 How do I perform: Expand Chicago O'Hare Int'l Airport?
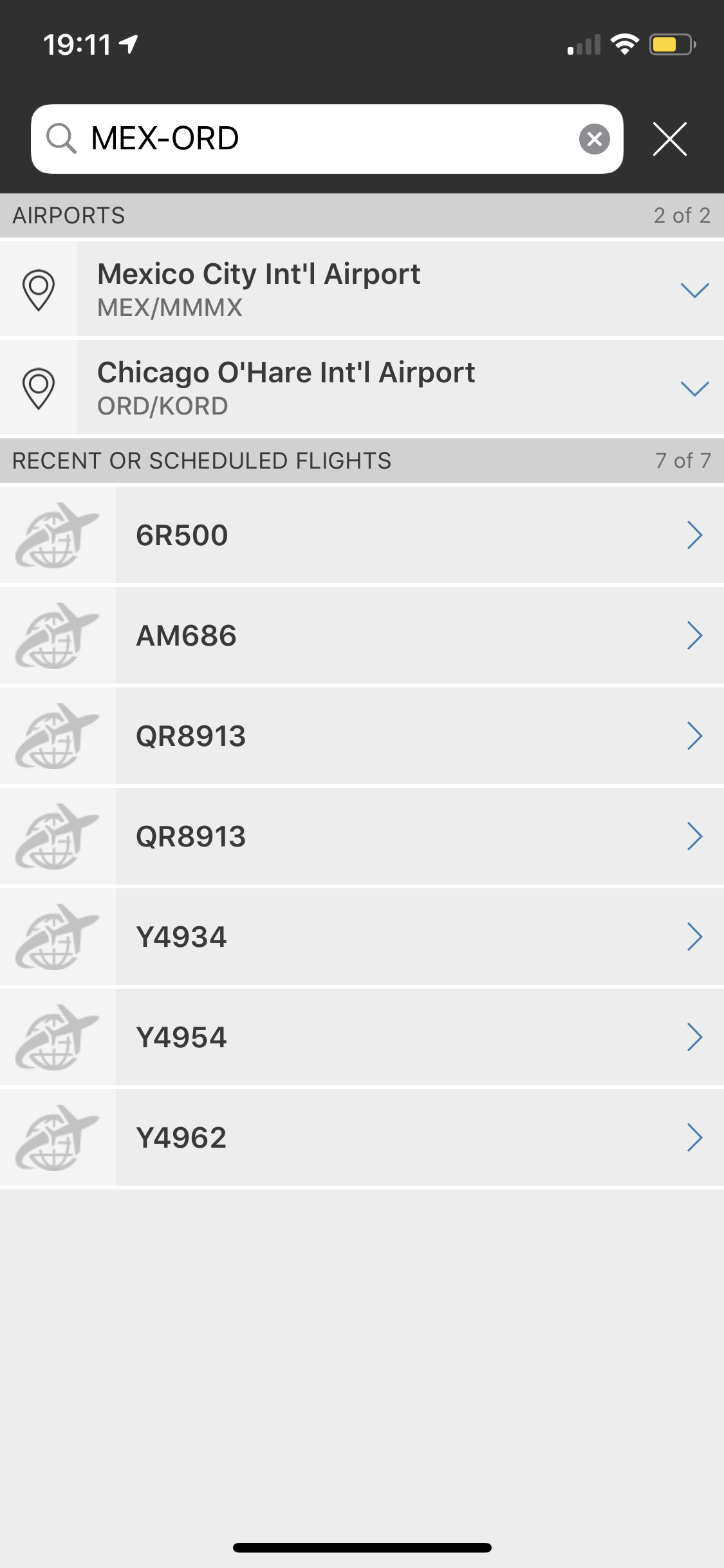point(694,388)
